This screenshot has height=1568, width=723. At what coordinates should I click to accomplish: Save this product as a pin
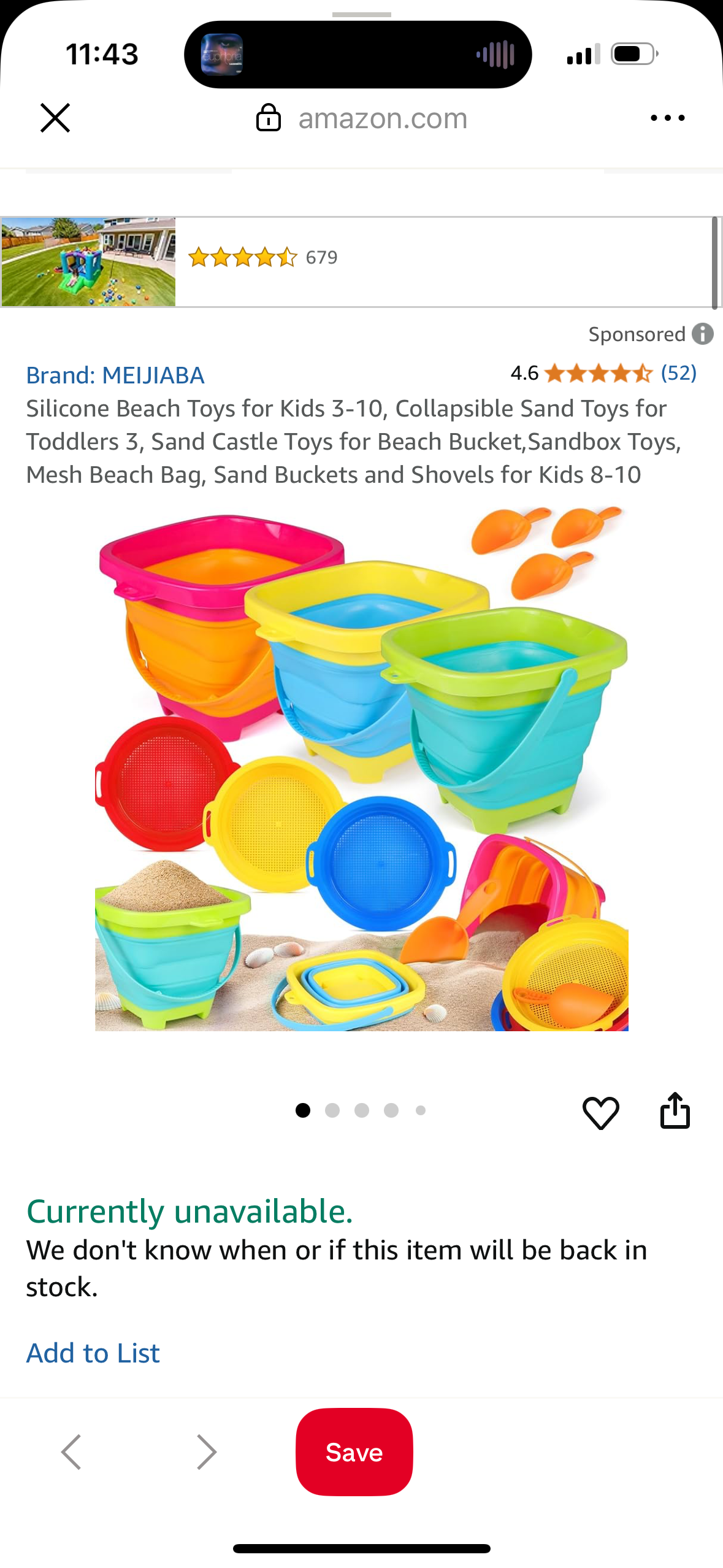coord(354,1452)
